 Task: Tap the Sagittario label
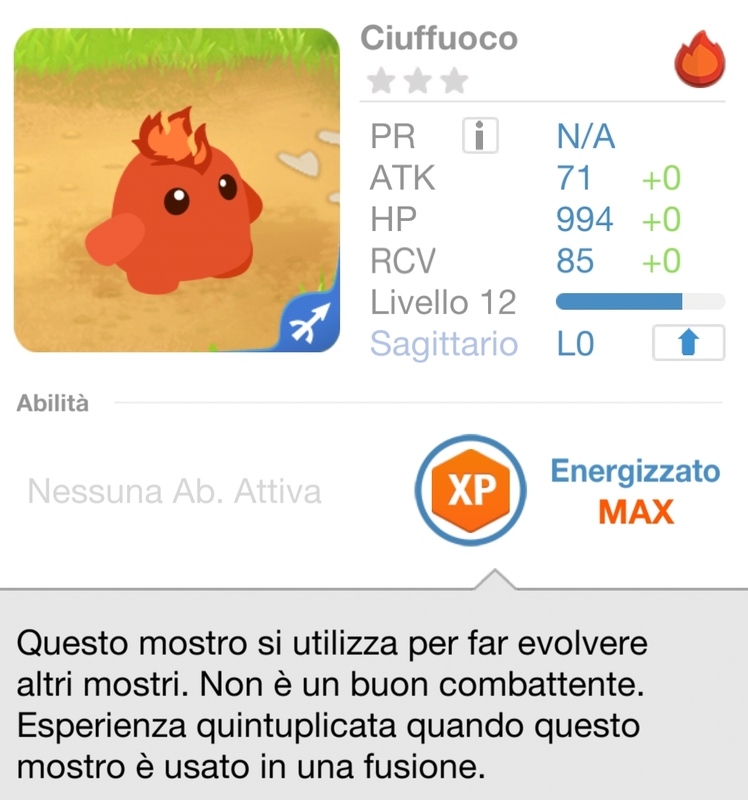tap(444, 344)
